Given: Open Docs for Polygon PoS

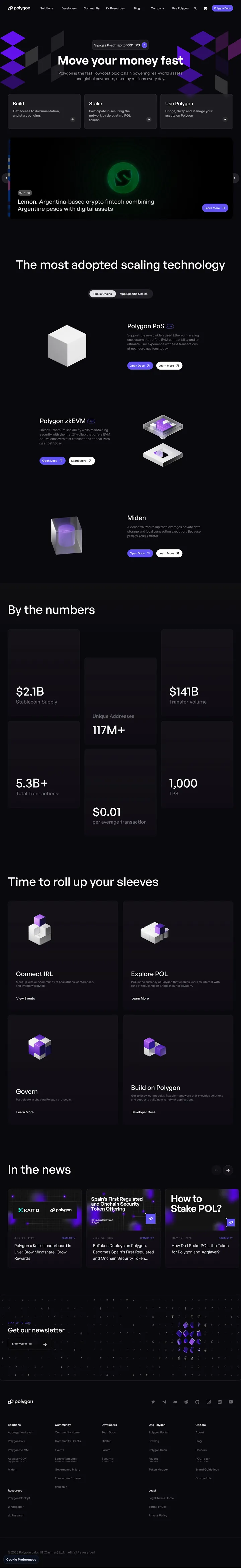Looking at the screenshot, I should pos(139,366).
